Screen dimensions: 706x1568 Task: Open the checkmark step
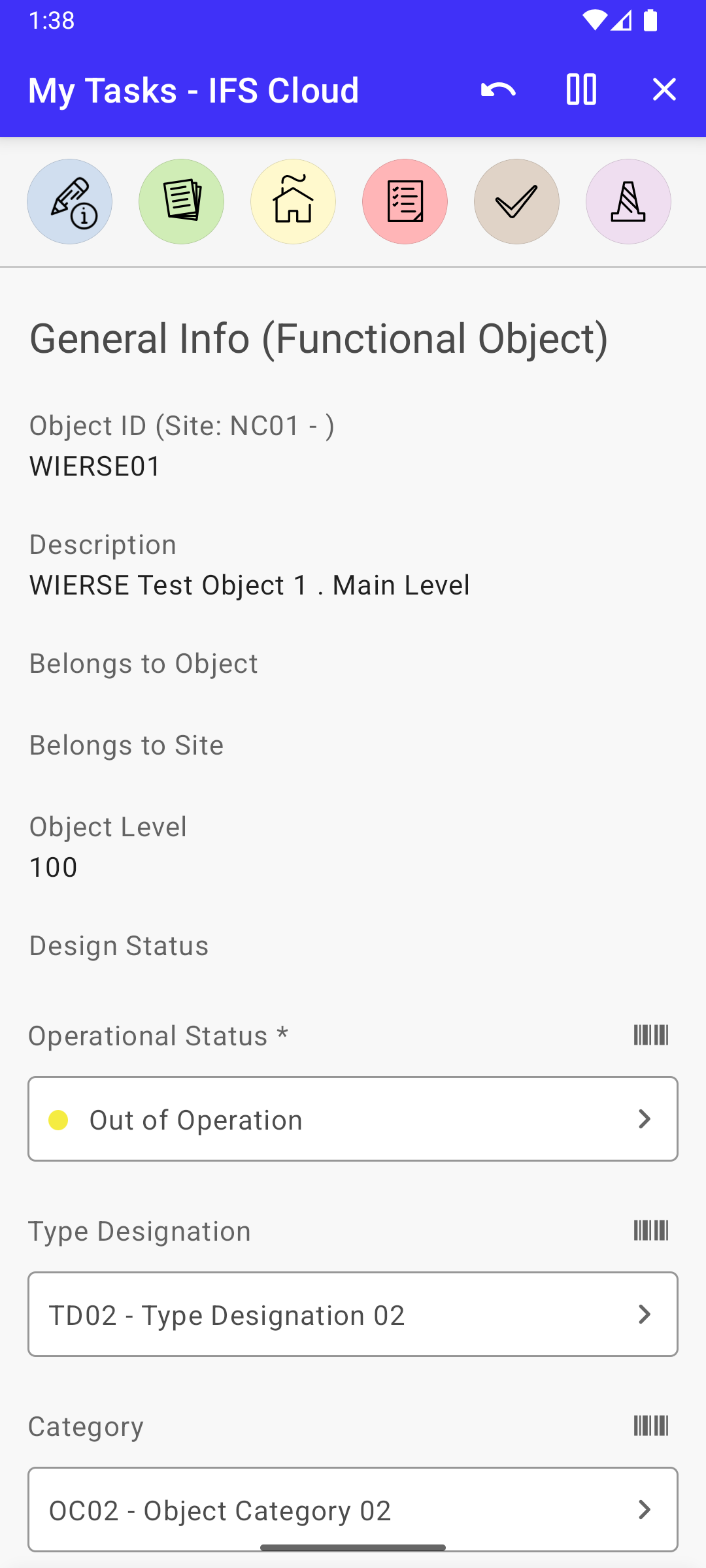point(517,202)
